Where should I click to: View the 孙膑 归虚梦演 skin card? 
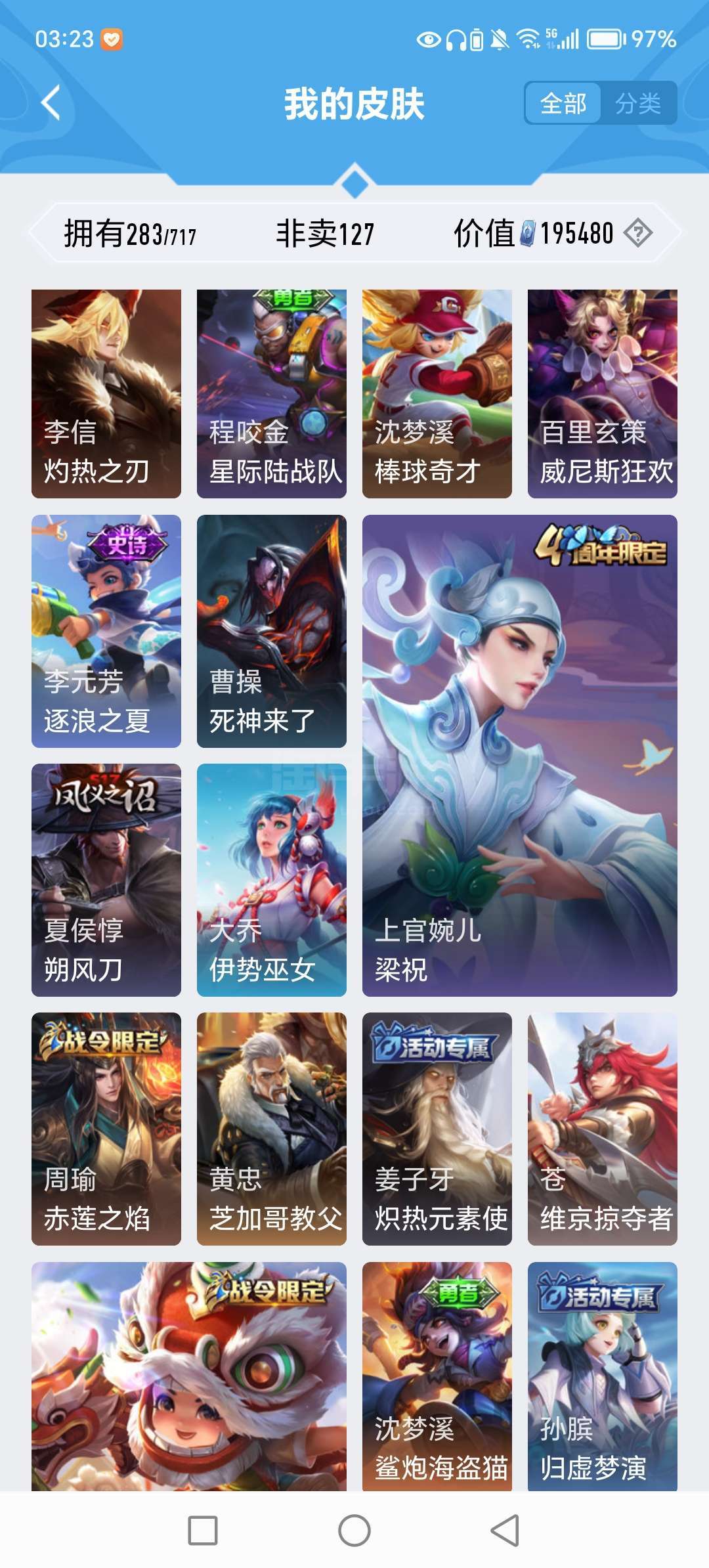[603, 1376]
